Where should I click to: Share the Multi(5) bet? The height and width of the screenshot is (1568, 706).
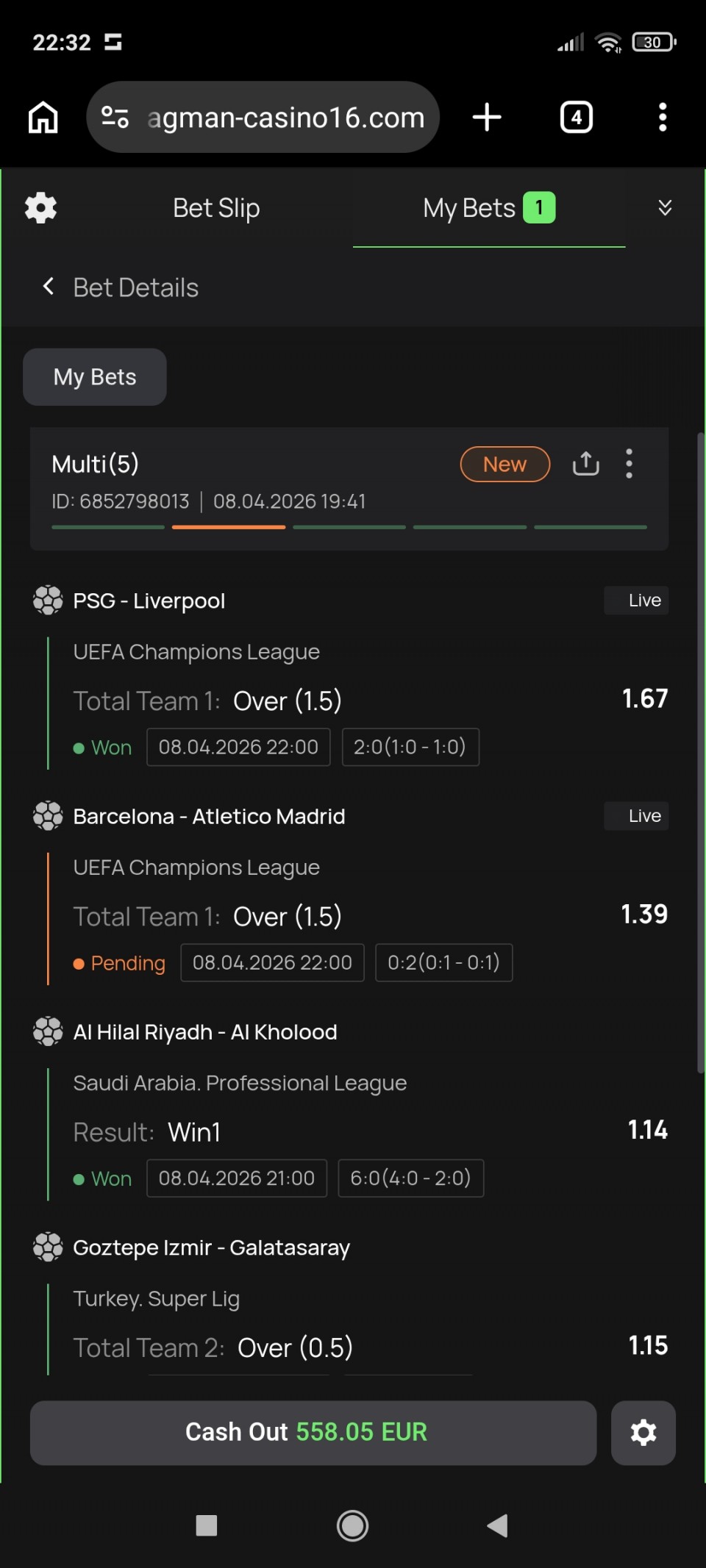click(585, 464)
